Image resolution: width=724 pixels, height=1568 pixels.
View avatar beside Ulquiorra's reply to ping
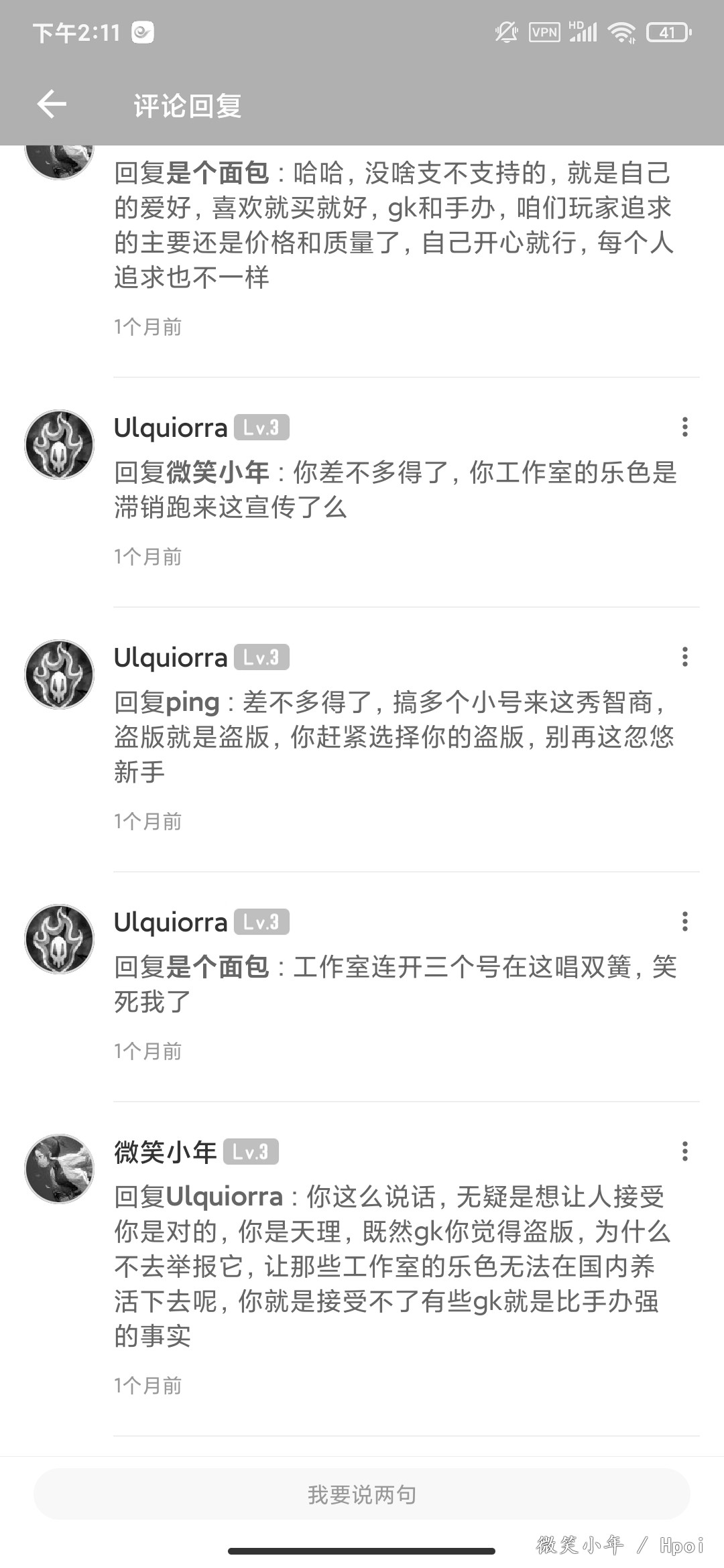(x=60, y=674)
